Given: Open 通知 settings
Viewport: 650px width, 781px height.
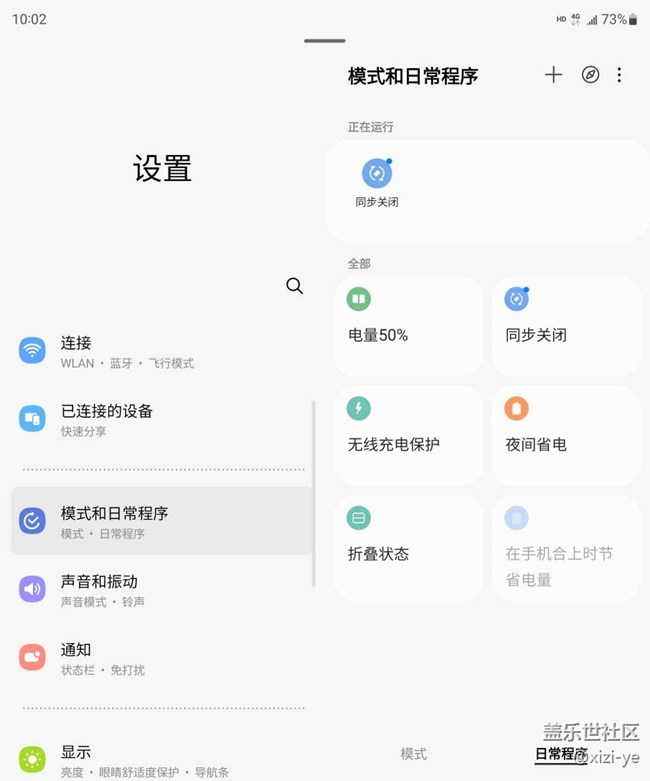Looking at the screenshot, I should (160, 658).
